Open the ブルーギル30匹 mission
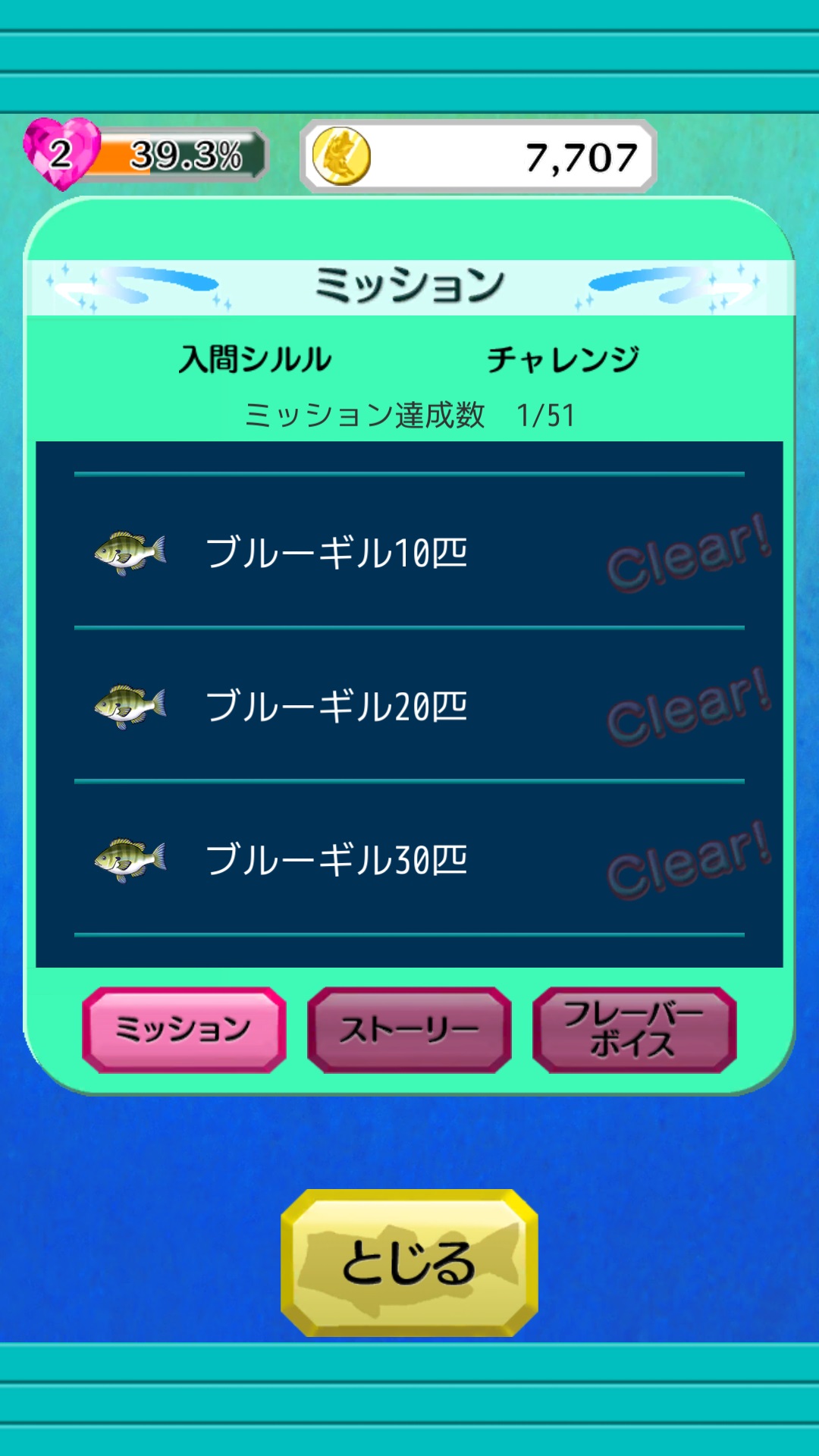The image size is (819, 1456). pos(409,859)
